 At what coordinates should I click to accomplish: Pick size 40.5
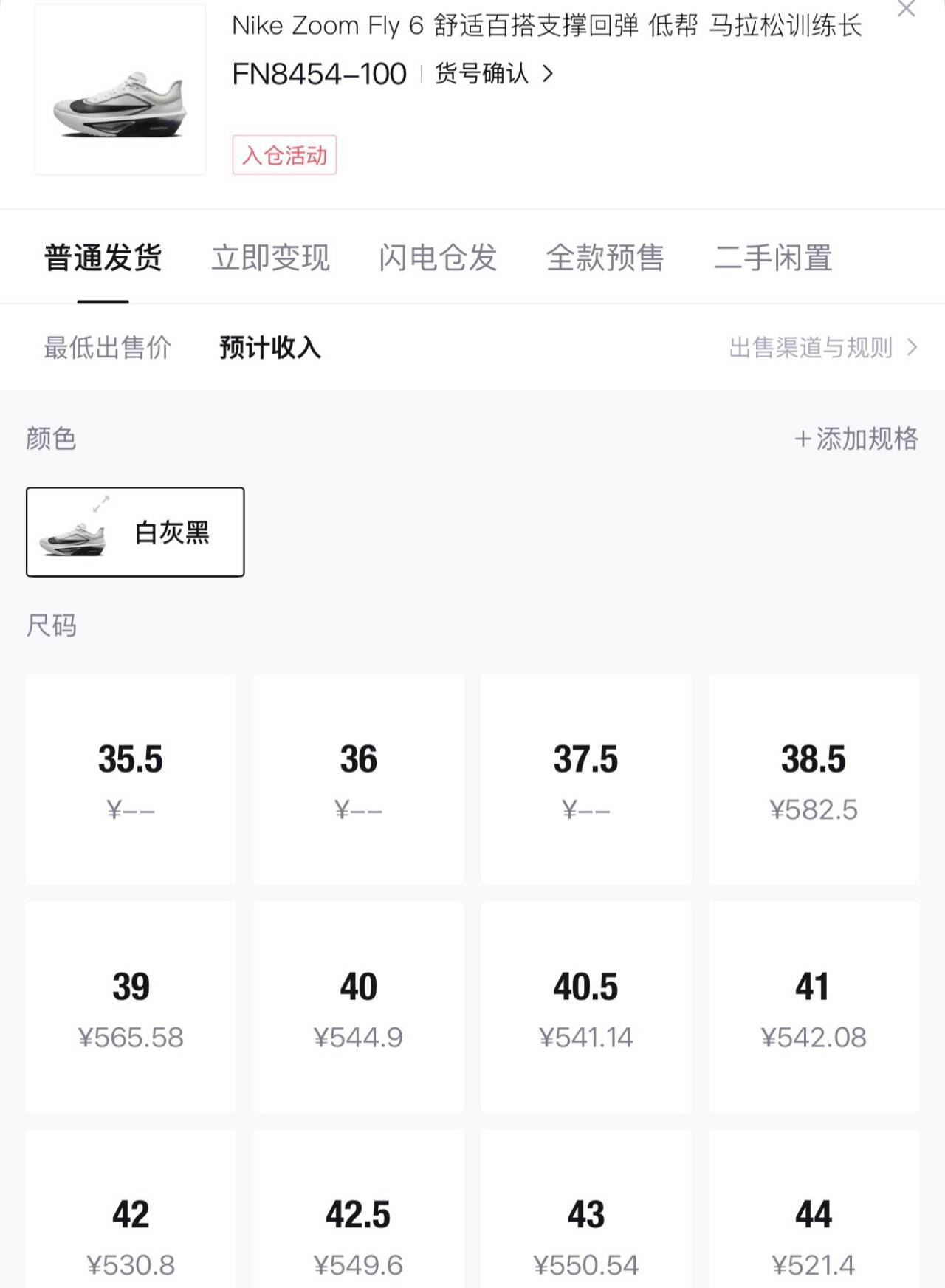[585, 1007]
